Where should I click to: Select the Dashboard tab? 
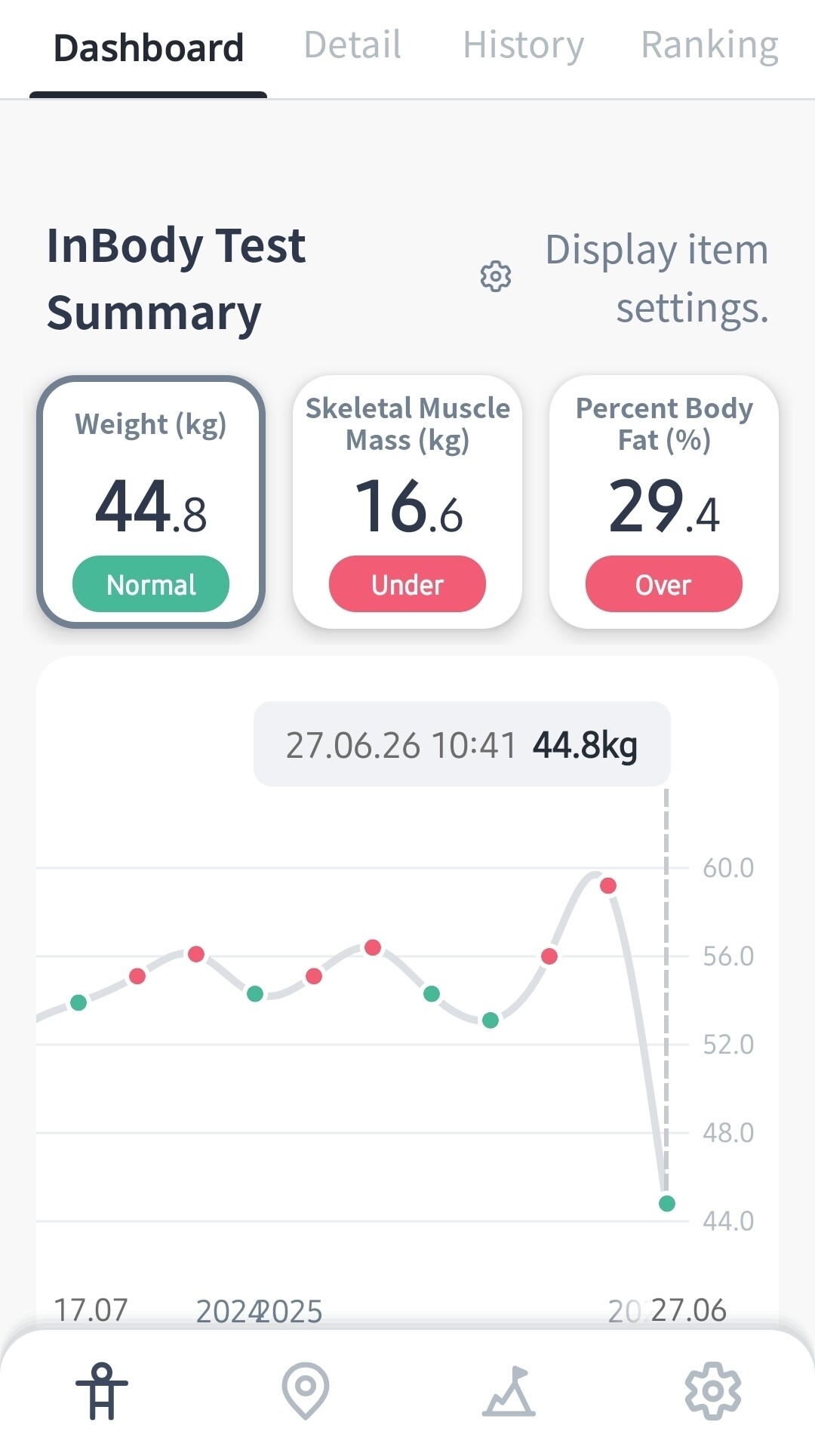149,48
